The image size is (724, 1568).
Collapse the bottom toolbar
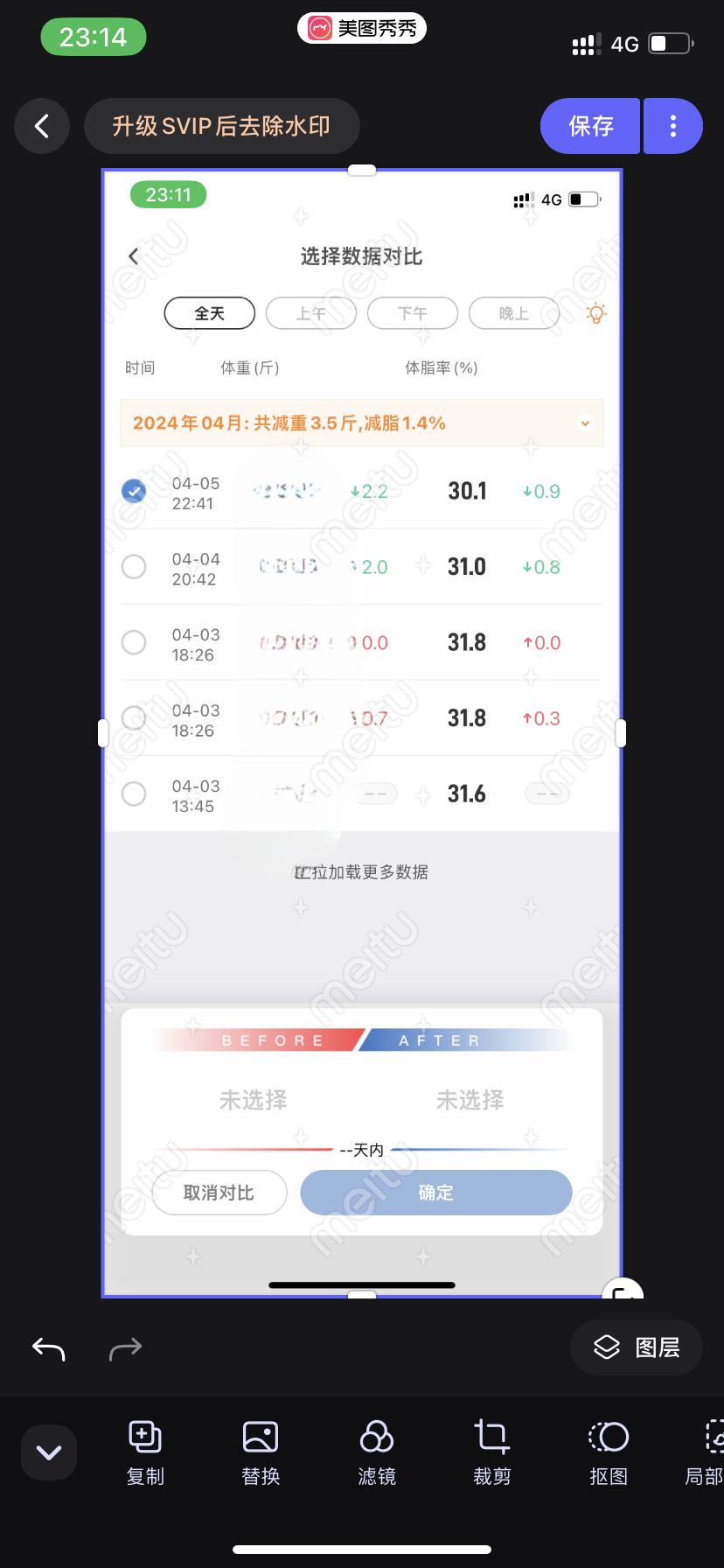pos(49,1452)
